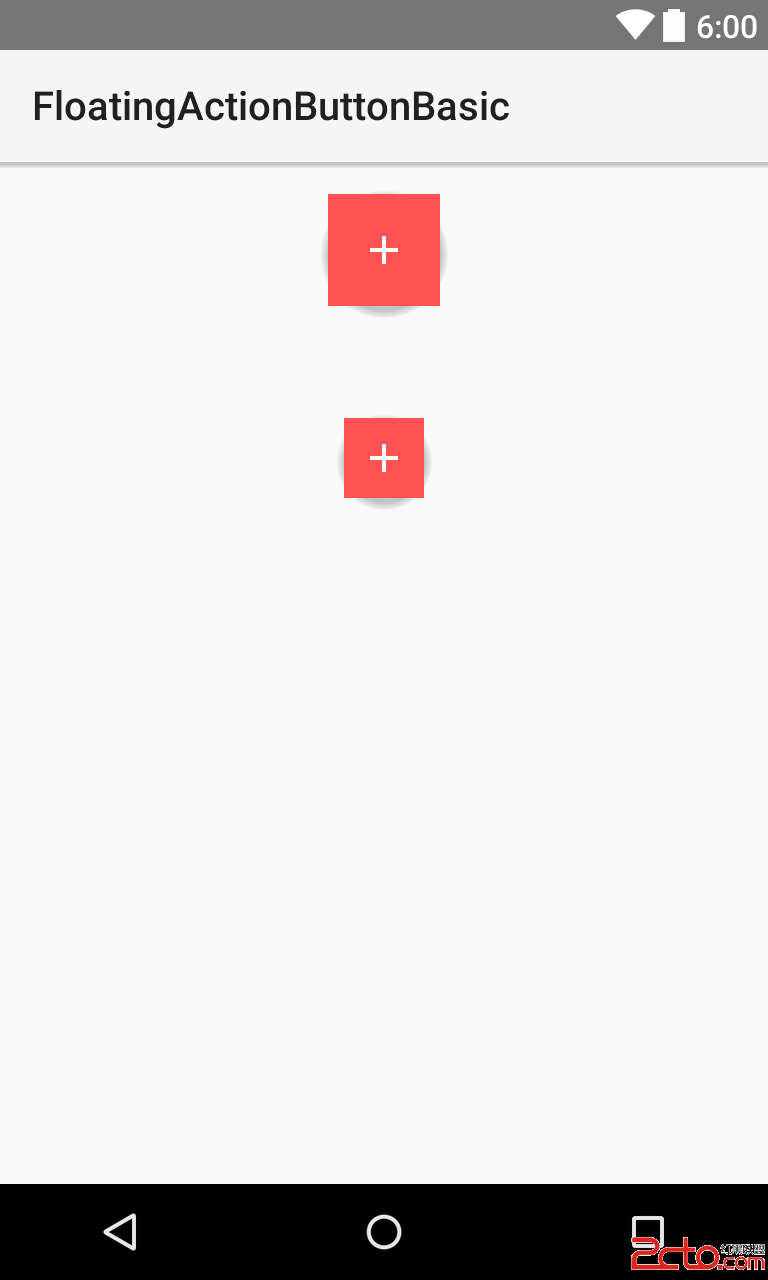Go back with the system back button
Viewport: 768px width, 1280px height.
pyautogui.click(x=120, y=1232)
